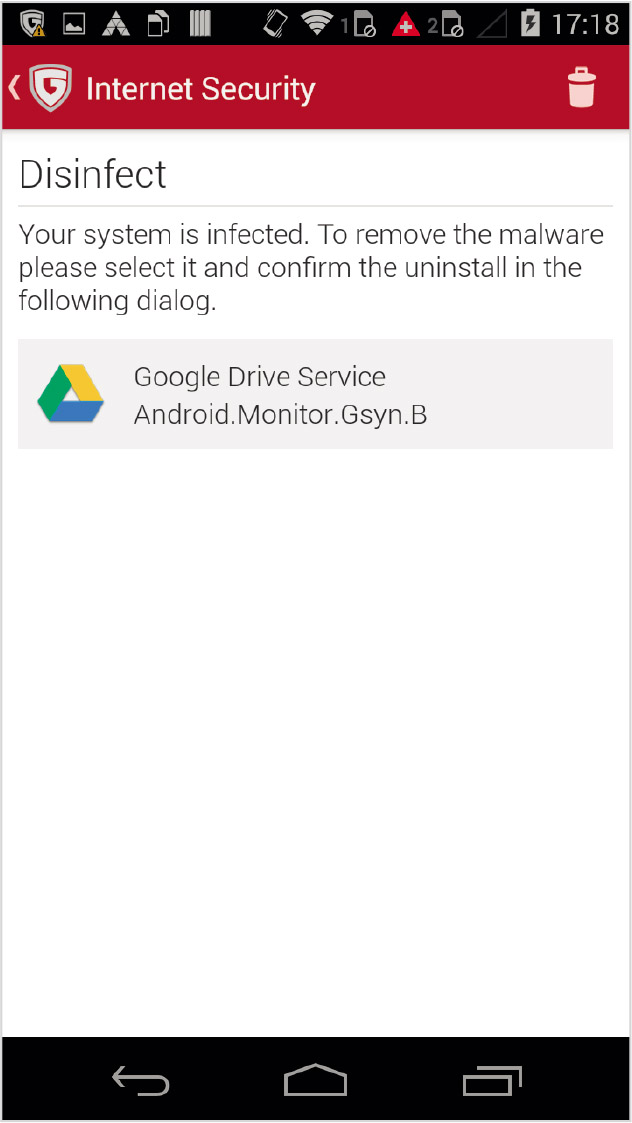632x1123 pixels.
Task: Select the Google Drive Service malware entry
Action: coord(315,394)
